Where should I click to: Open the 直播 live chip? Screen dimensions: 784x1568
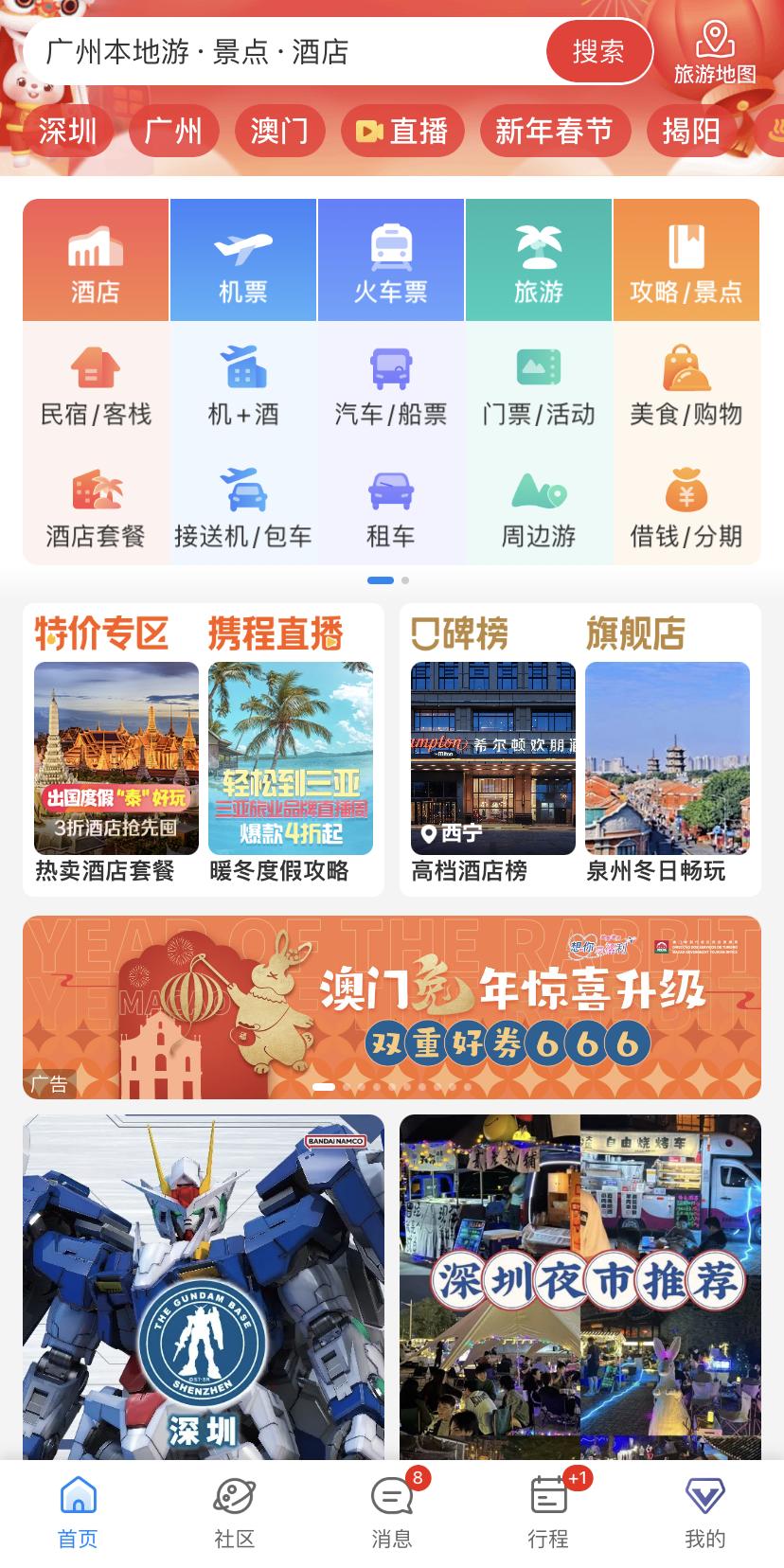402,131
